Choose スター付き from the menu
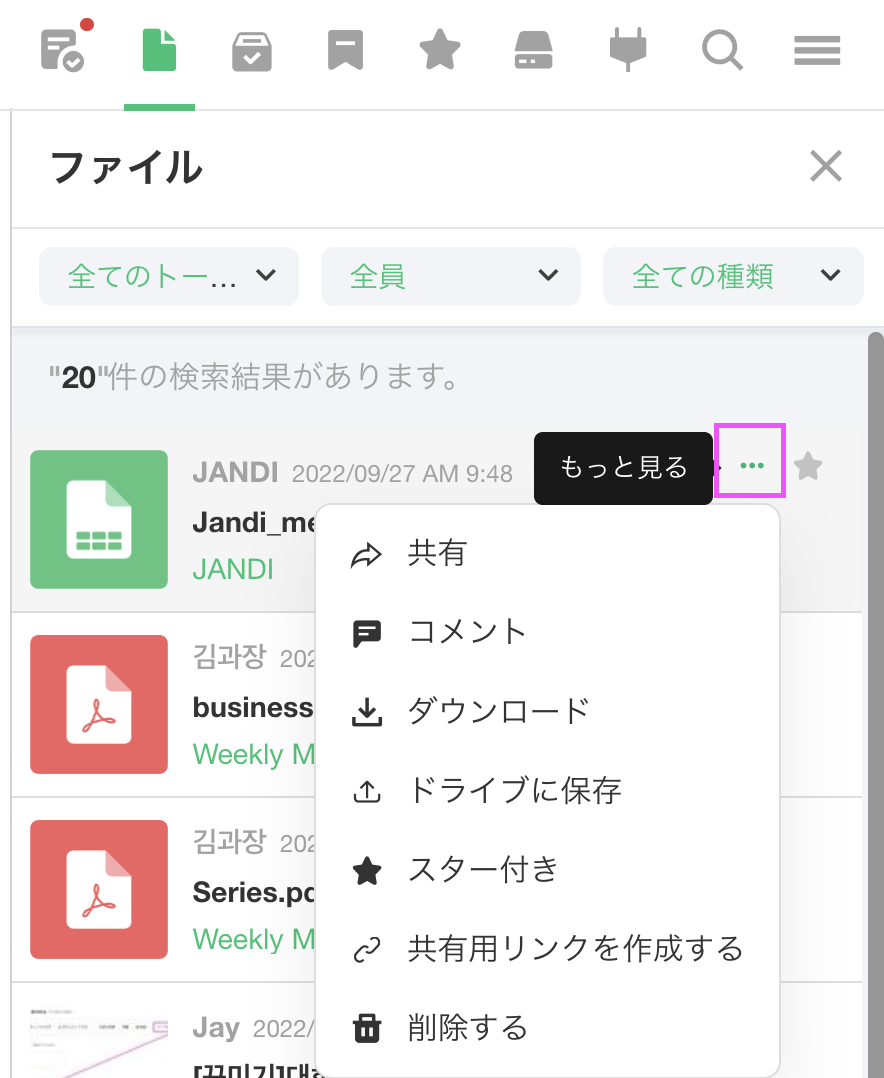 tap(482, 870)
